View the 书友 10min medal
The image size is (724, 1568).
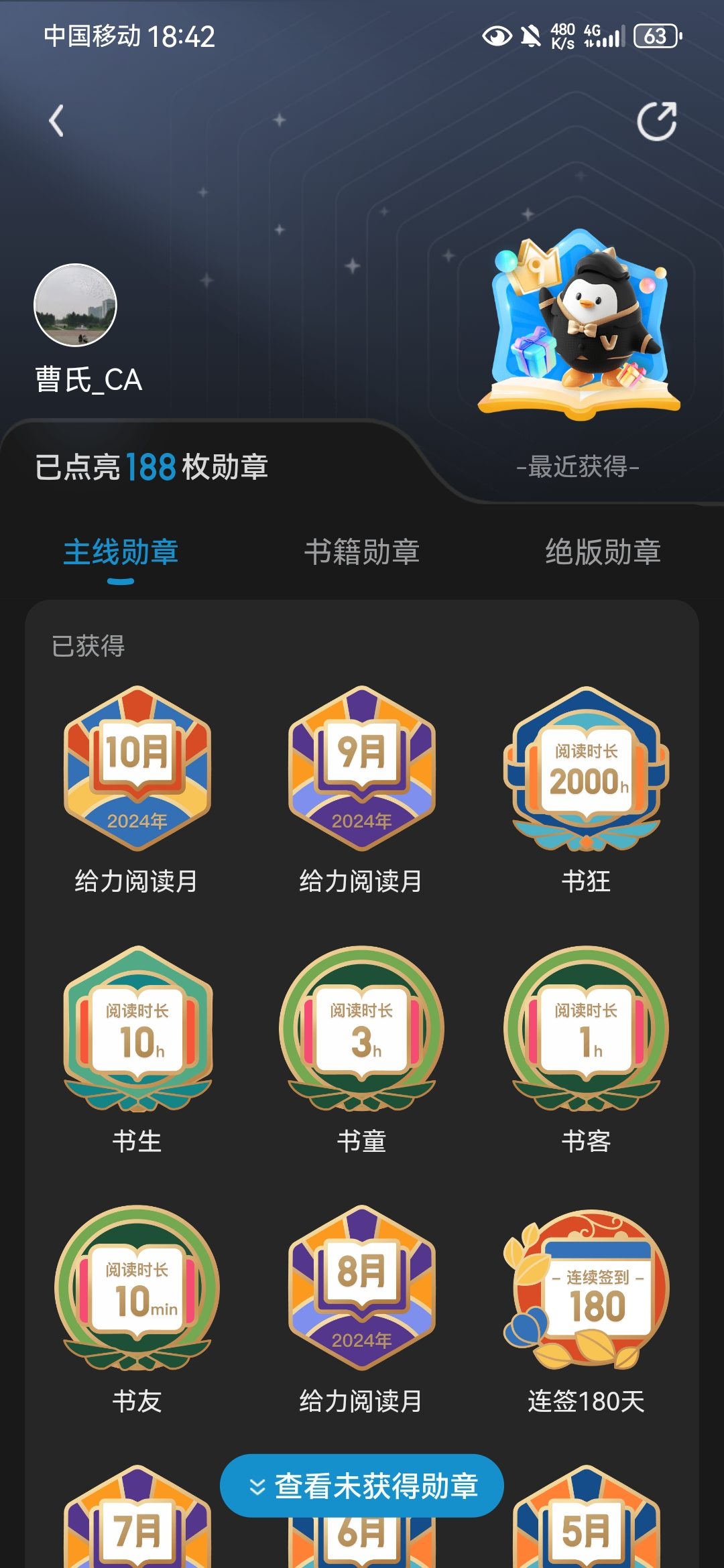click(x=137, y=1288)
